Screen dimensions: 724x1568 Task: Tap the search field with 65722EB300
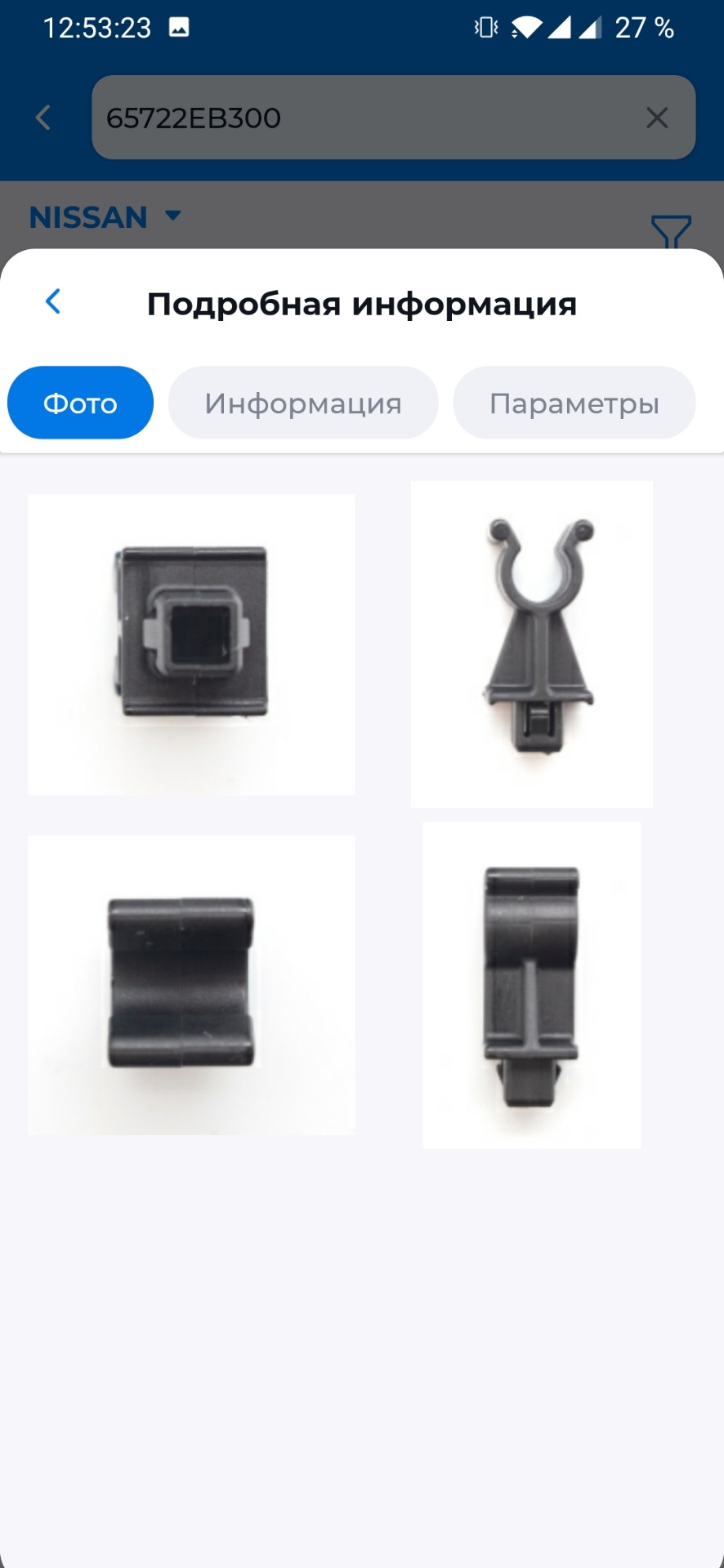[x=368, y=118]
